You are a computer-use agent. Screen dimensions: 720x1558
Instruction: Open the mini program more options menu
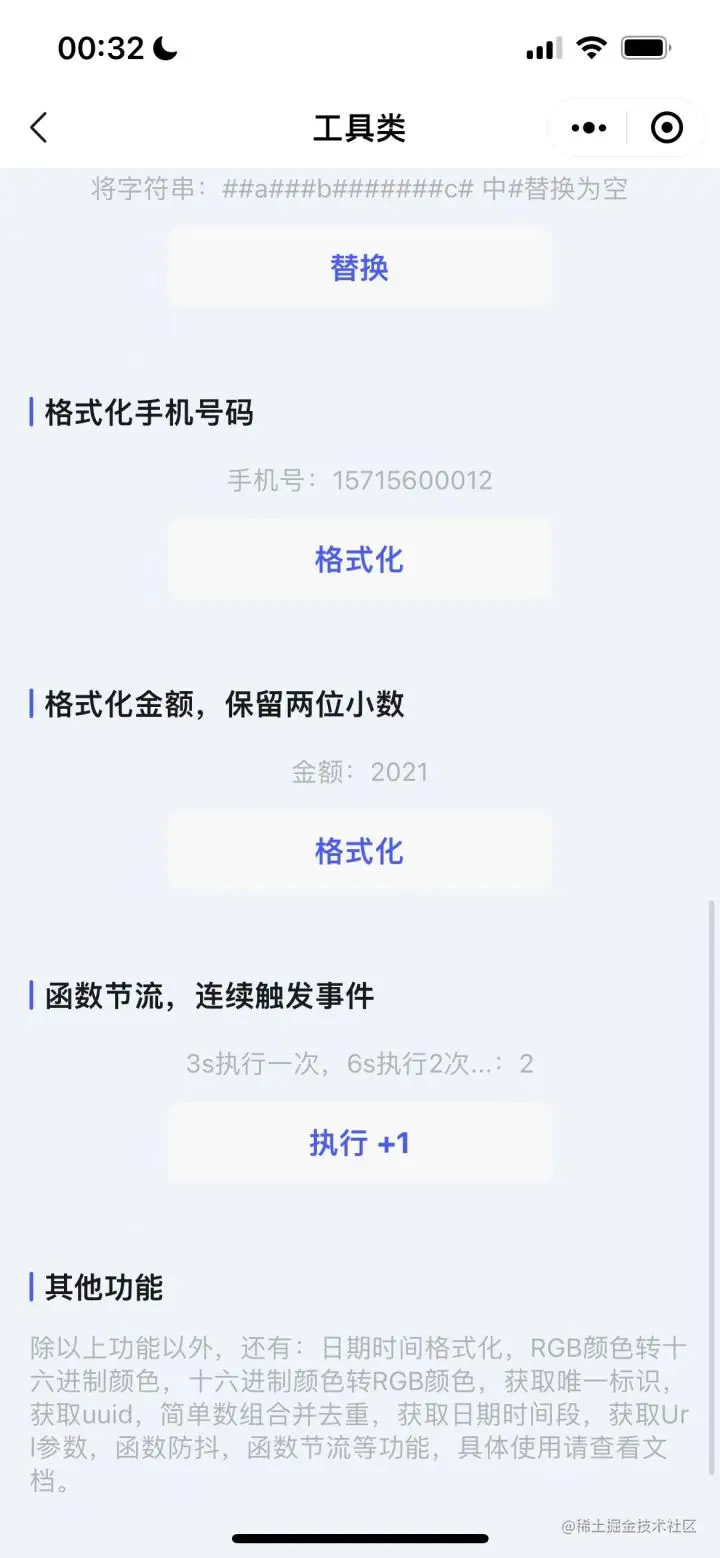[x=589, y=128]
